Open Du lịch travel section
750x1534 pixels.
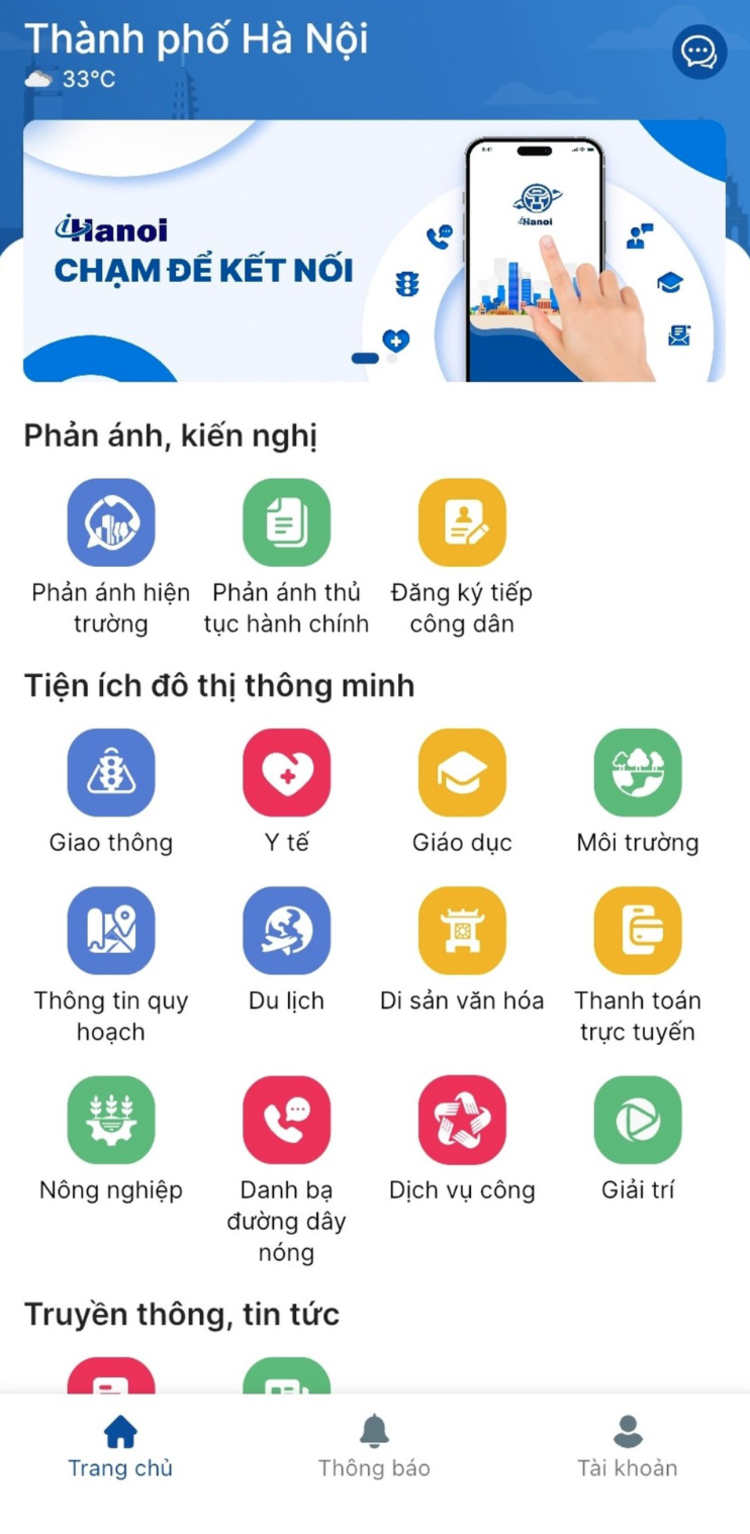[x=286, y=930]
